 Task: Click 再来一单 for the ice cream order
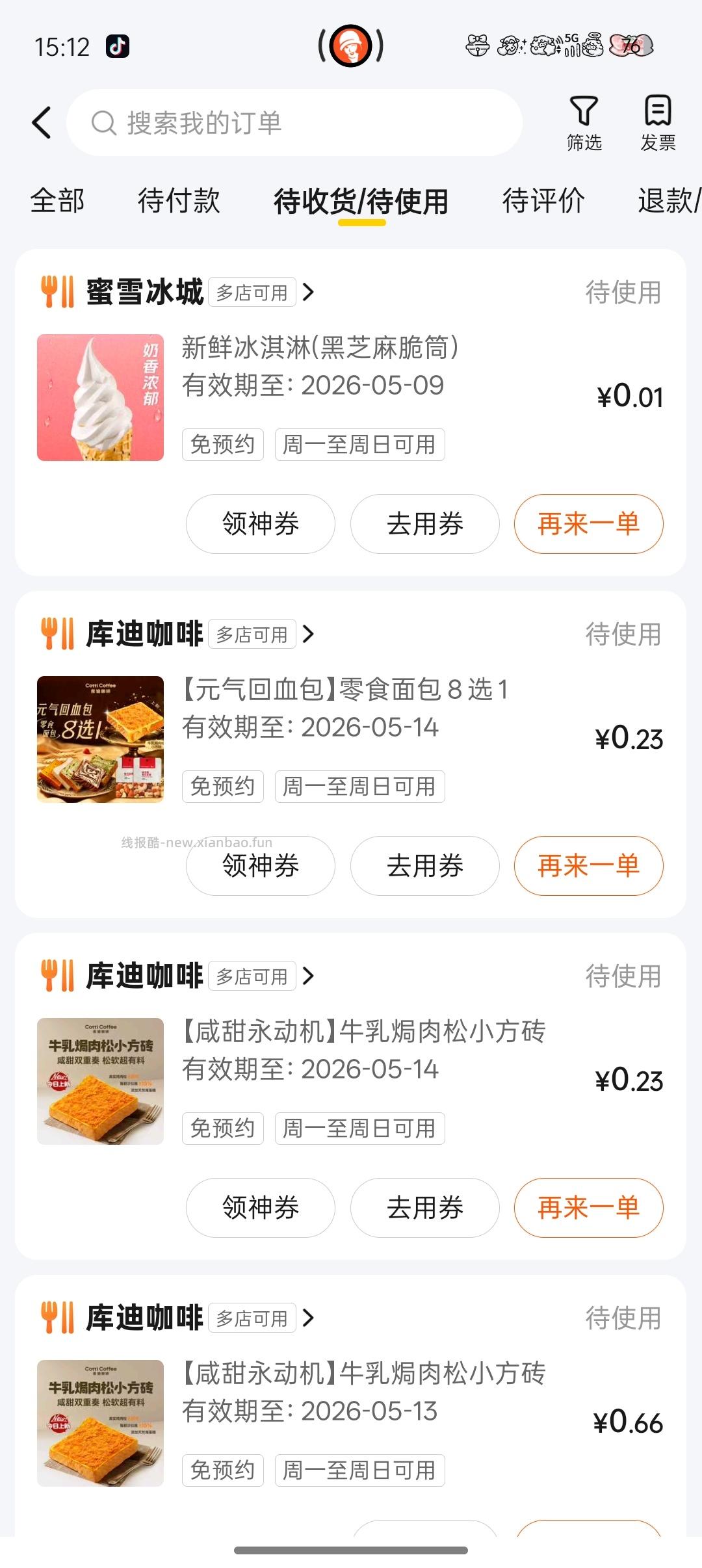coord(588,524)
